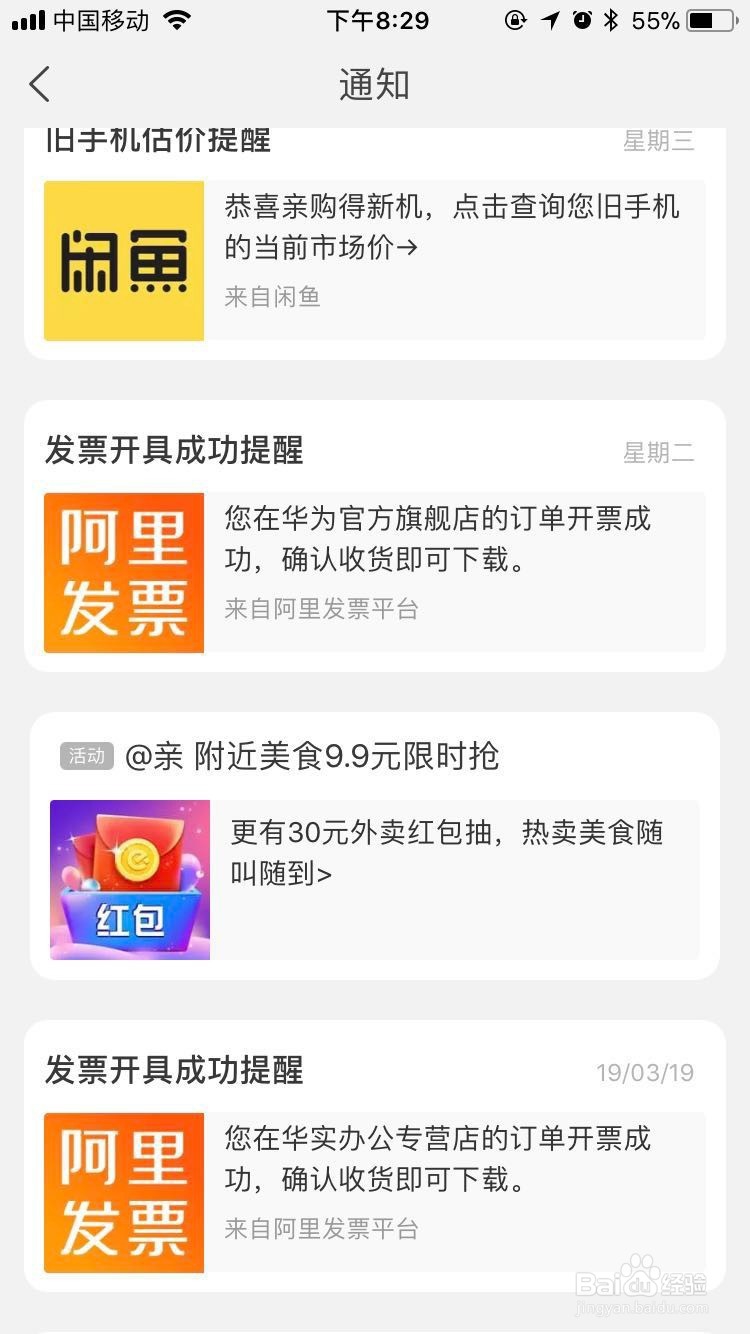This screenshot has width=750, height=1334.
Task: Tap the 活动 label tag
Action: [86, 758]
